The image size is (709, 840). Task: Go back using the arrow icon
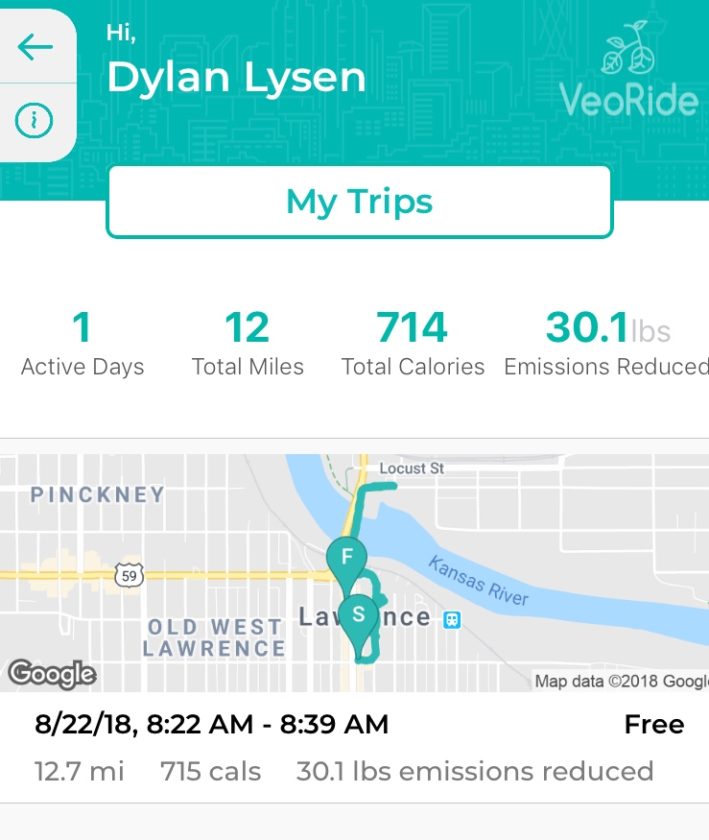tap(36, 47)
